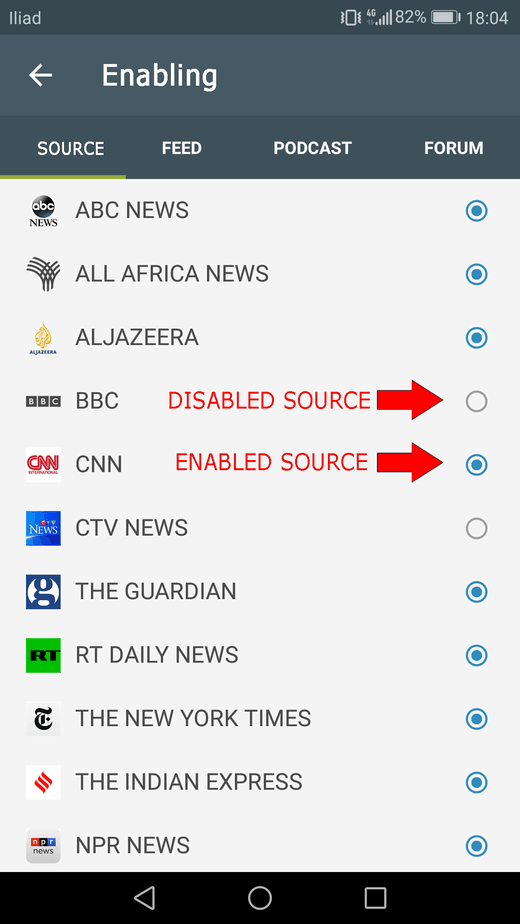Switch to the Feed tab
The width and height of the screenshot is (520, 924).
[x=182, y=148]
